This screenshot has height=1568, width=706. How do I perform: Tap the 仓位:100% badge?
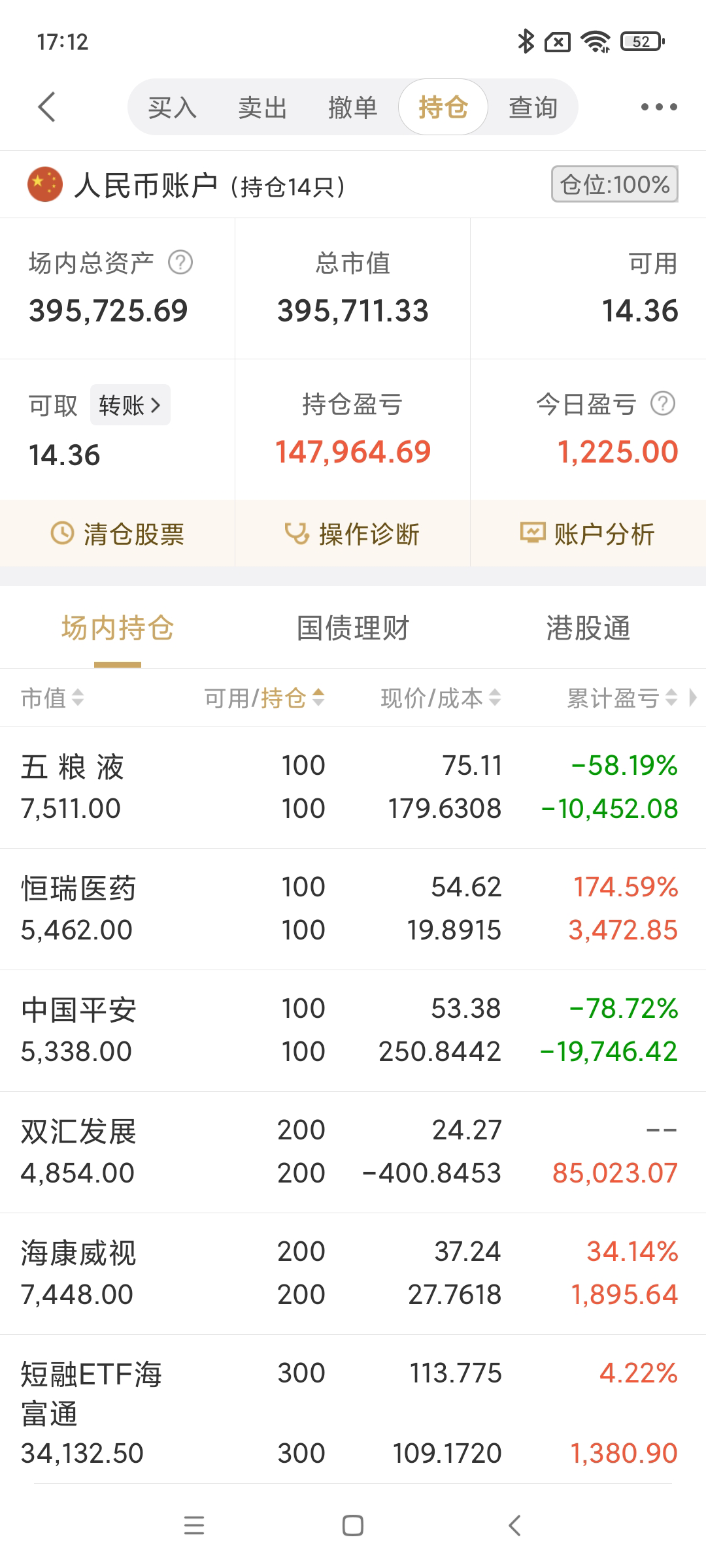(x=614, y=184)
